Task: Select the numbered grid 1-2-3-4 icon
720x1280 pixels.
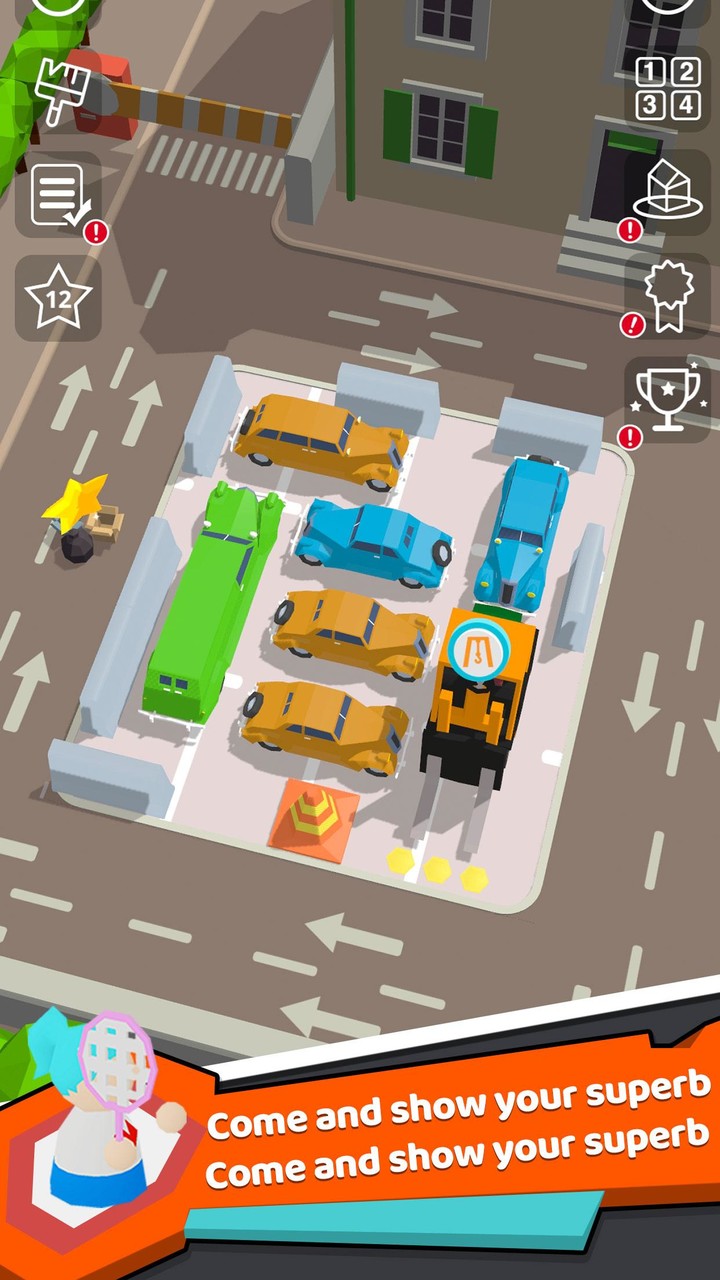Action: 668,90
